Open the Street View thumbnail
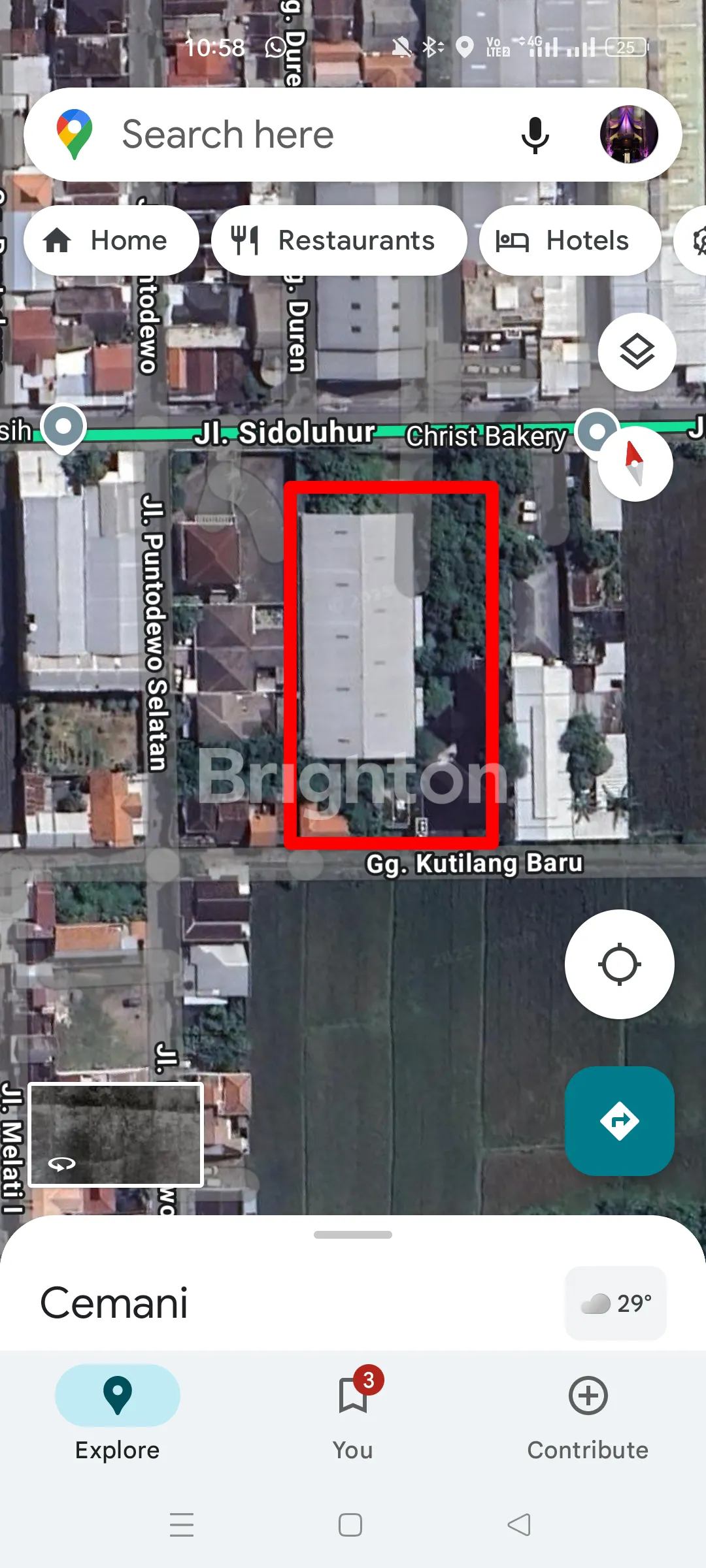 (116, 1134)
